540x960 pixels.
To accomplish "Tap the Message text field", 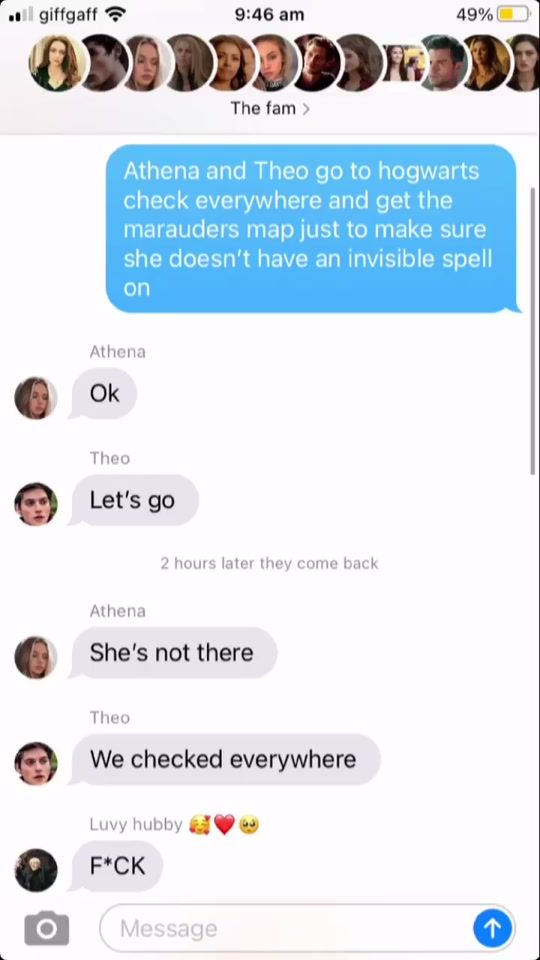I will coord(286,928).
